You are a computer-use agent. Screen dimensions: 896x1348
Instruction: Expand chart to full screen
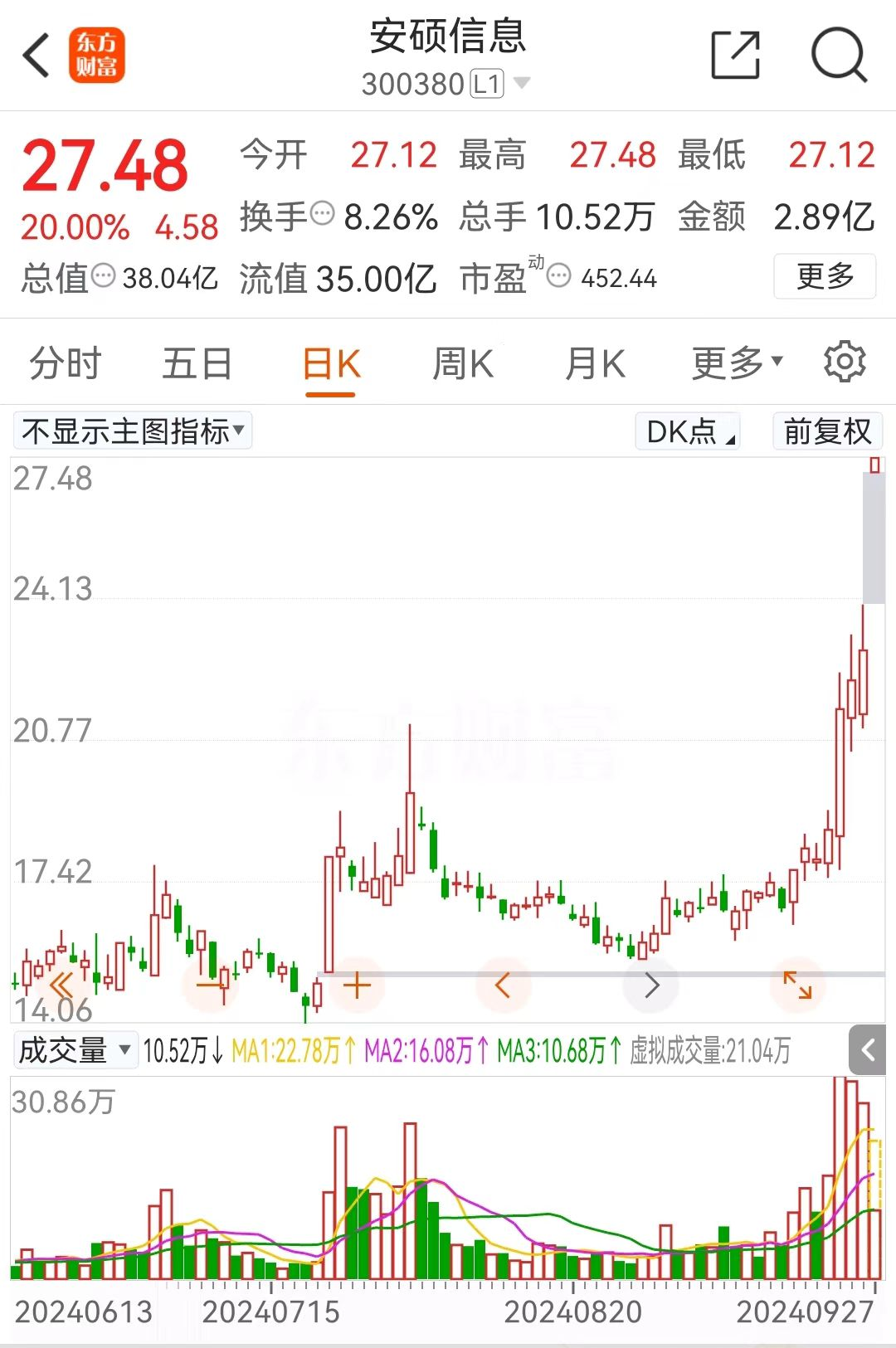pyautogui.click(x=798, y=985)
